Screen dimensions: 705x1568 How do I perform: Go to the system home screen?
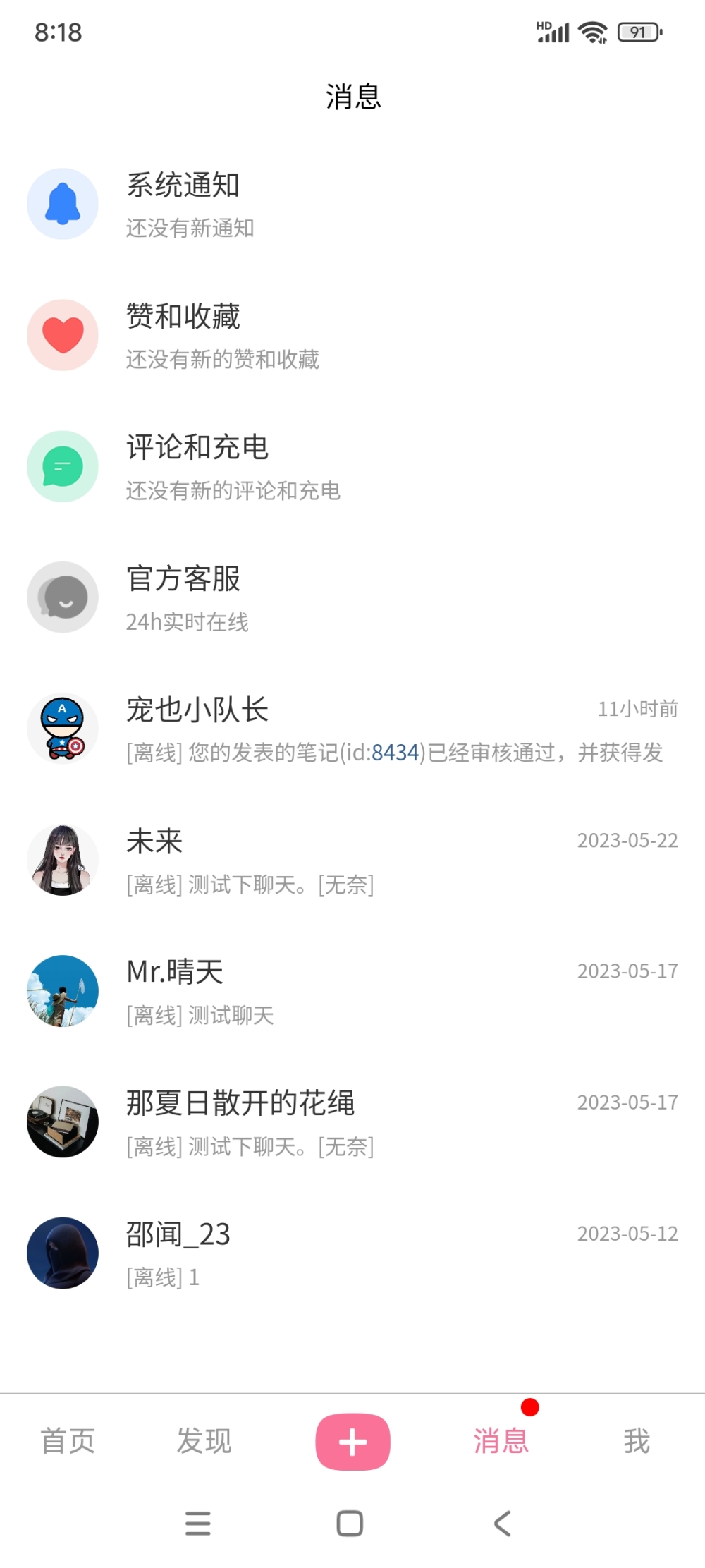350,1524
